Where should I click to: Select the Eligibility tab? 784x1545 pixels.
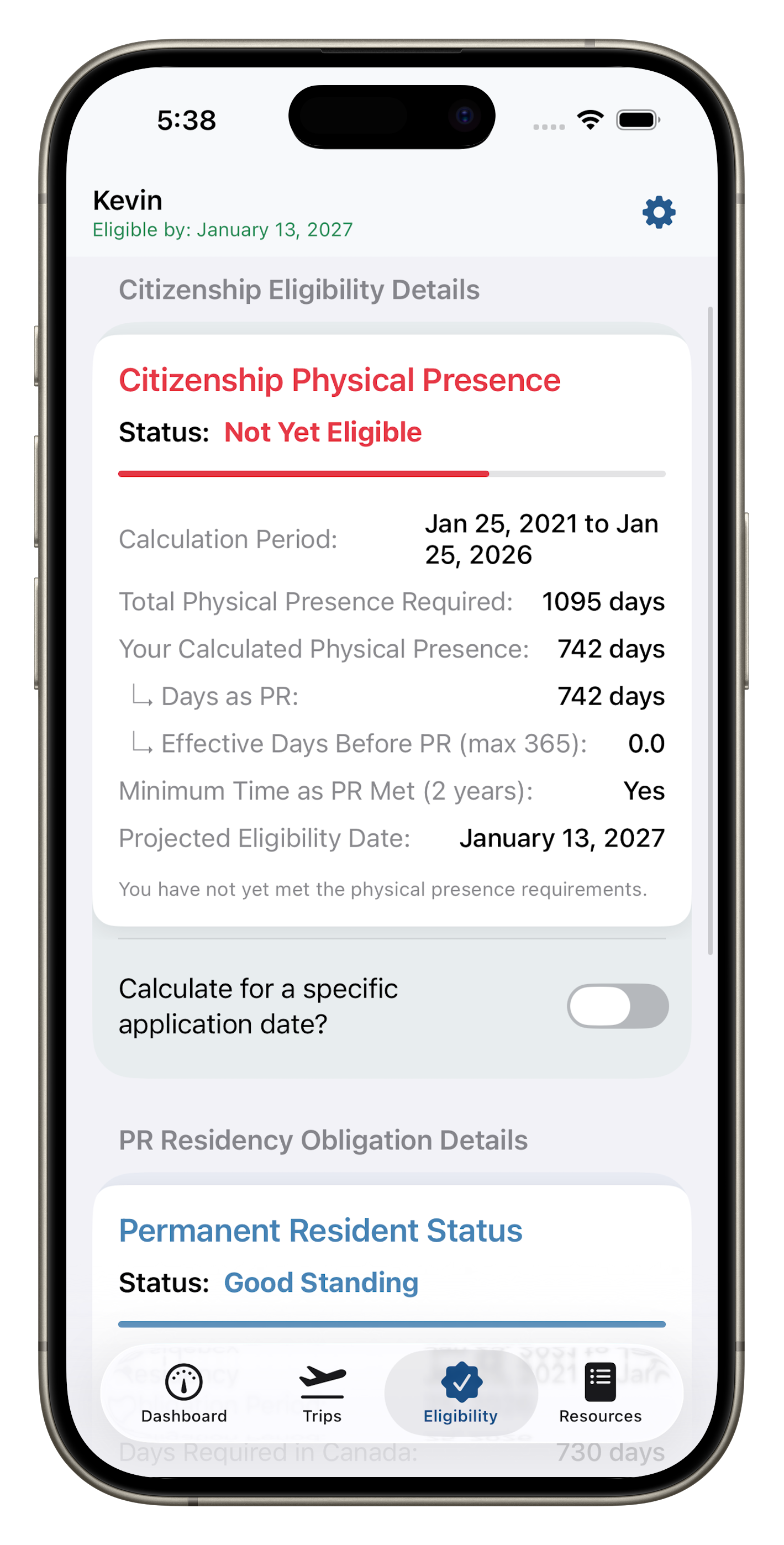(461, 1392)
